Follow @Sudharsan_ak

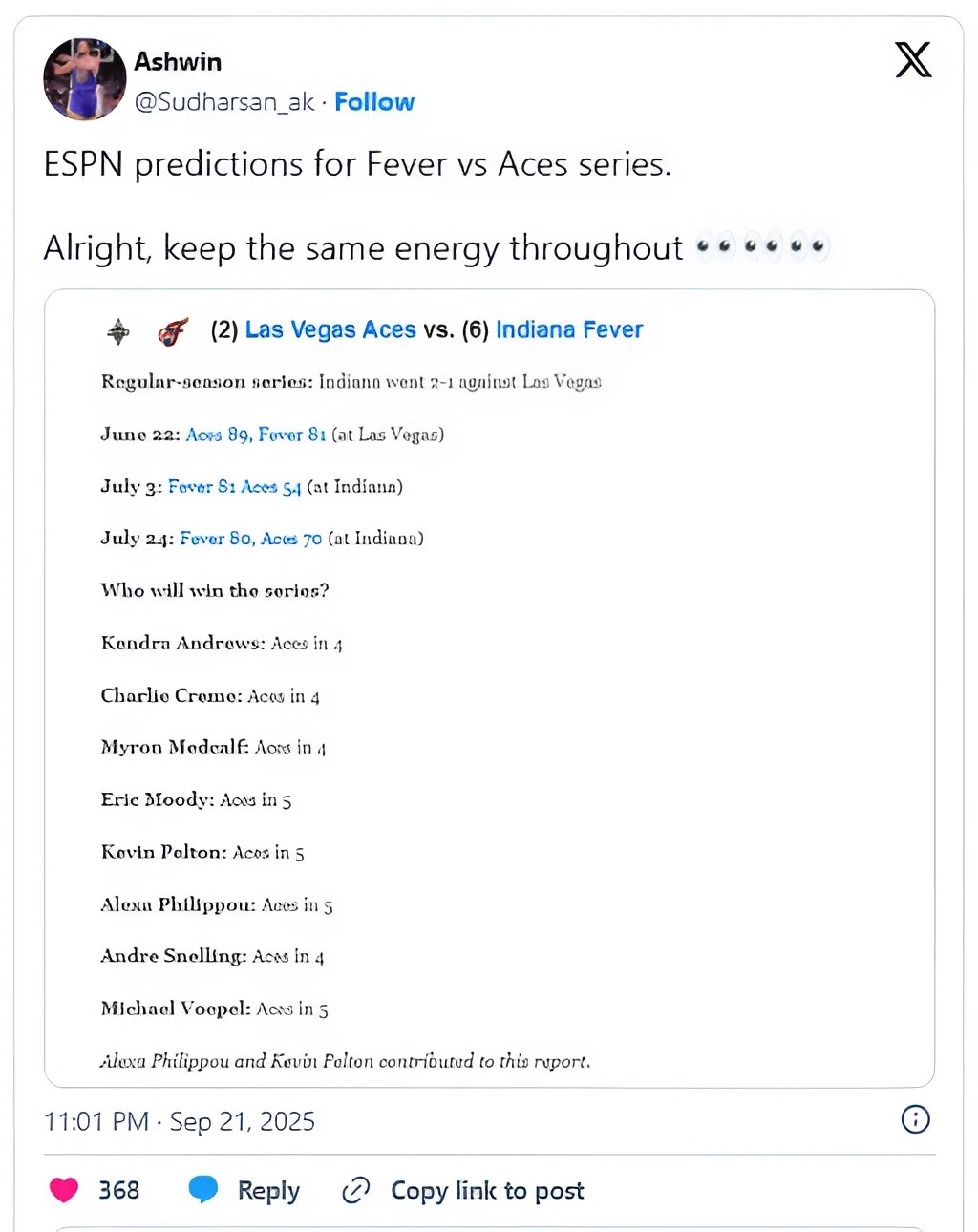click(x=374, y=102)
